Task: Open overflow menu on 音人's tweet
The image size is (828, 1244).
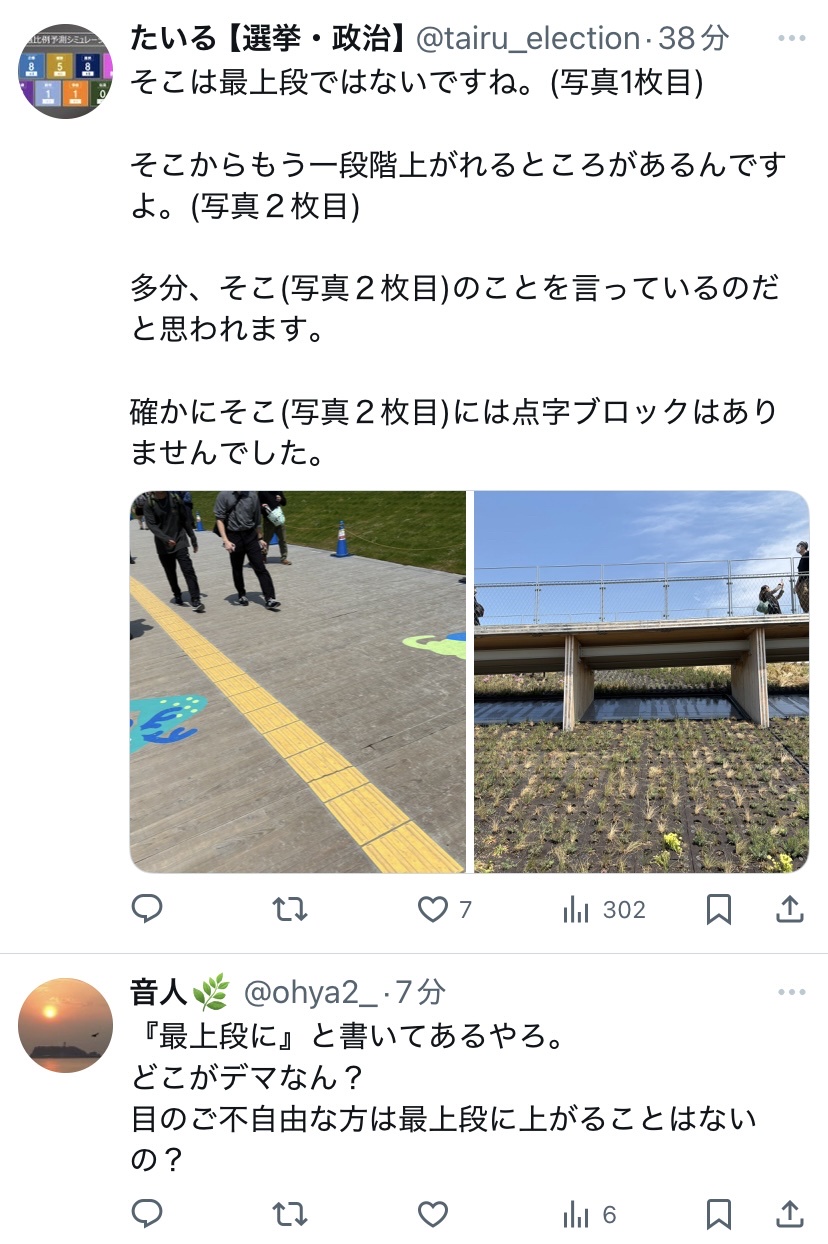Action: click(791, 992)
